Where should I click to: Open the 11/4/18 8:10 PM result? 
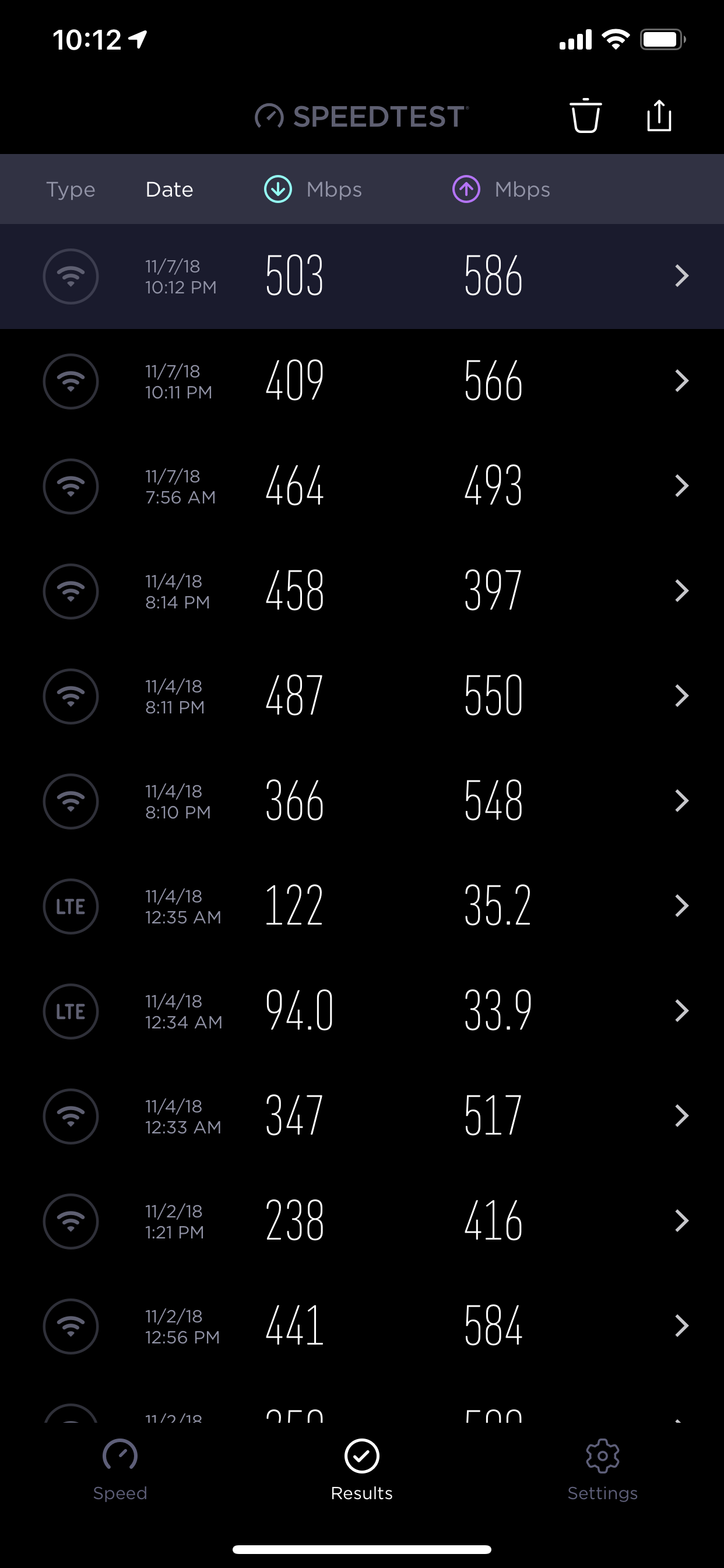click(362, 801)
